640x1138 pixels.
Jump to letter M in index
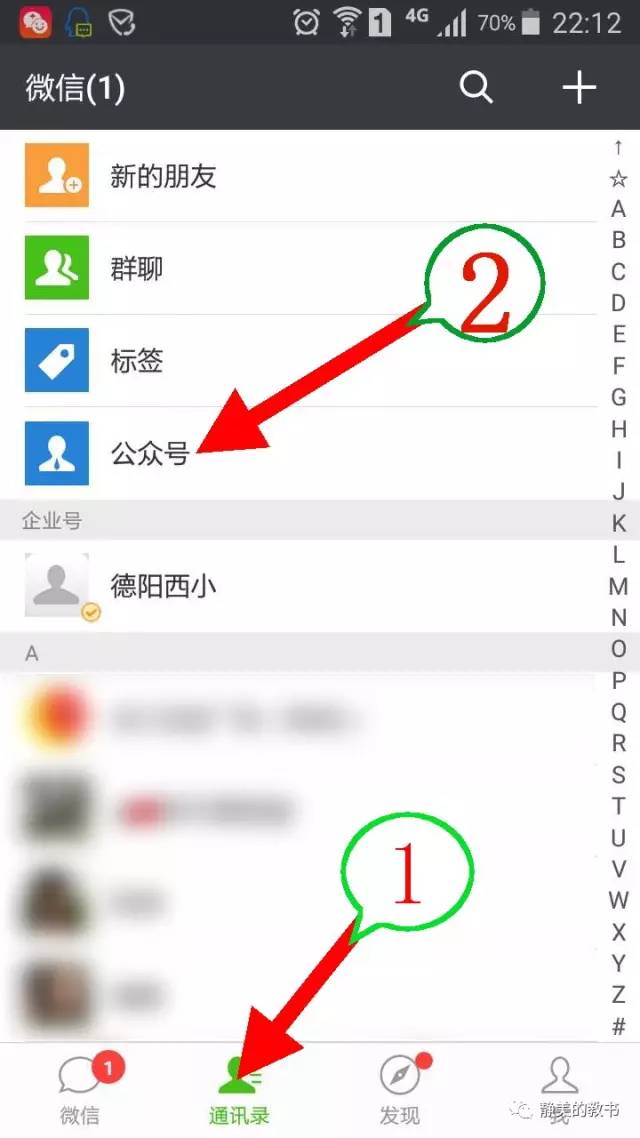(618, 586)
